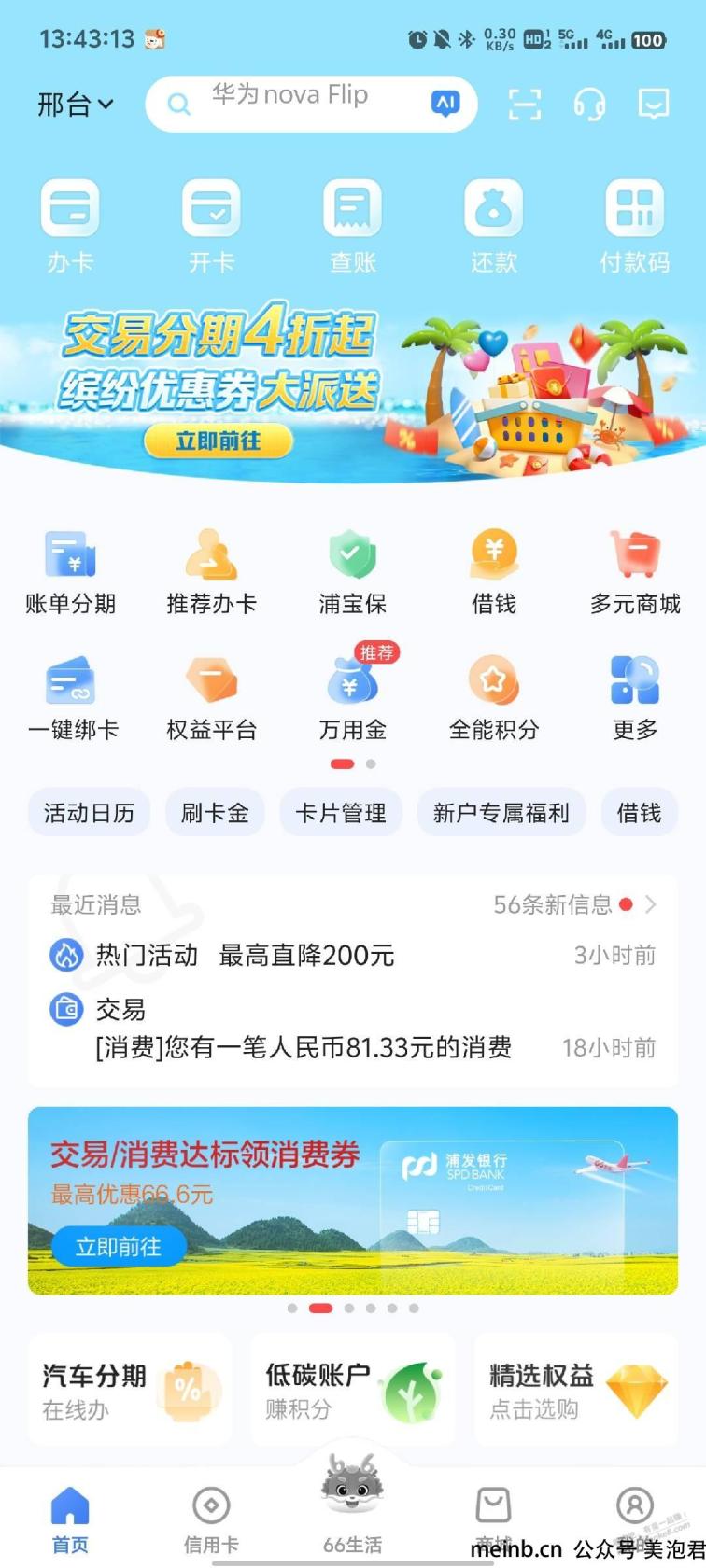Select the 卡片管理 chip

tap(340, 813)
